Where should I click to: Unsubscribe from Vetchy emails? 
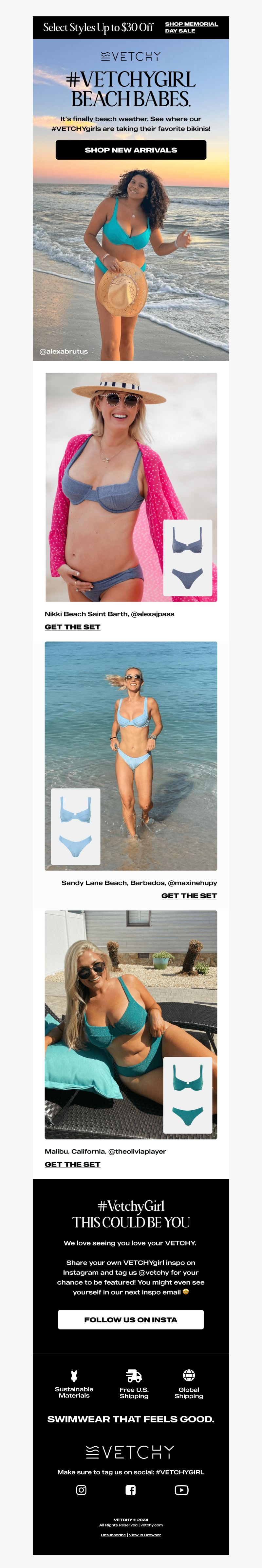(x=114, y=1535)
